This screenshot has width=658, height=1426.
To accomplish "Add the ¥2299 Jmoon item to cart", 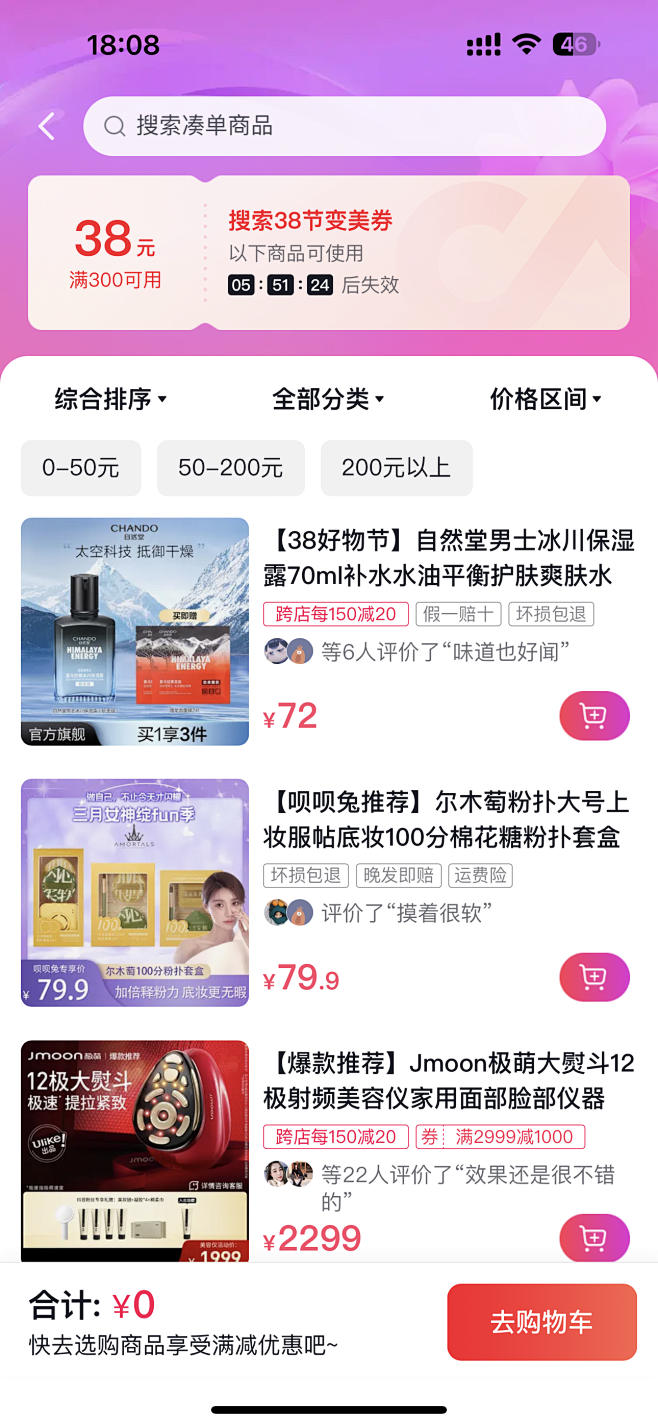I will pos(594,1238).
